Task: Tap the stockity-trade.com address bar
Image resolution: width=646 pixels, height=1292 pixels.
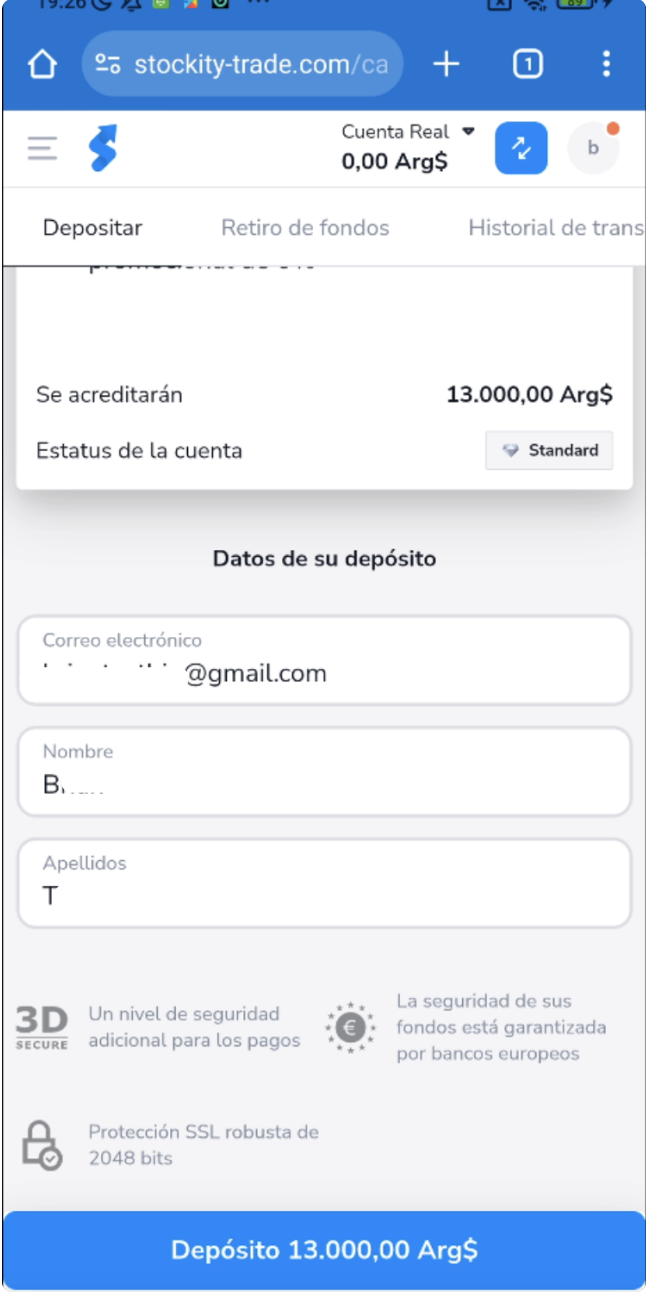Action: point(243,65)
